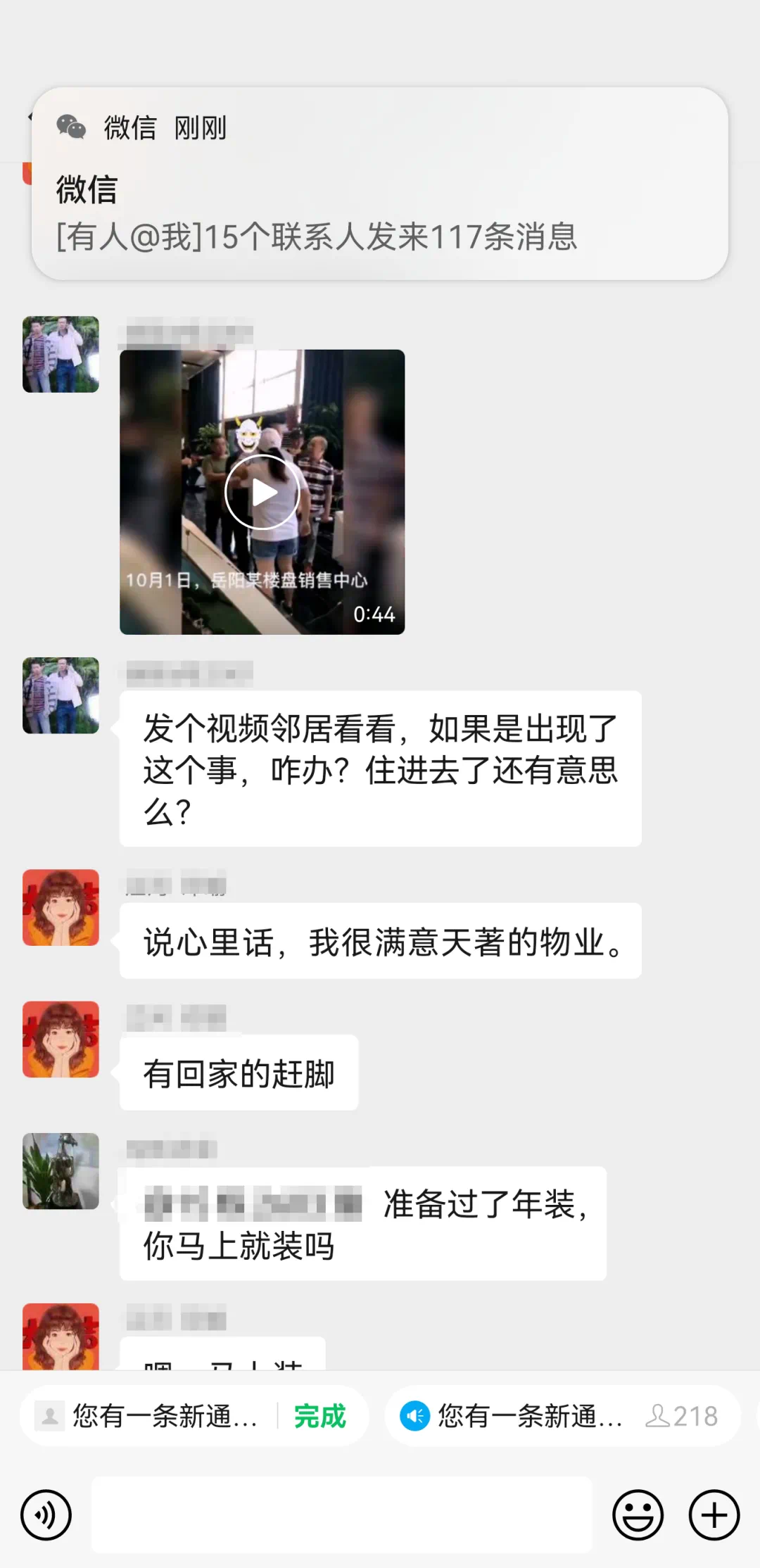The height and width of the screenshot is (1568, 760).
Task: Open avatar beside 准备过了年装 message
Action: pyautogui.click(x=61, y=1171)
